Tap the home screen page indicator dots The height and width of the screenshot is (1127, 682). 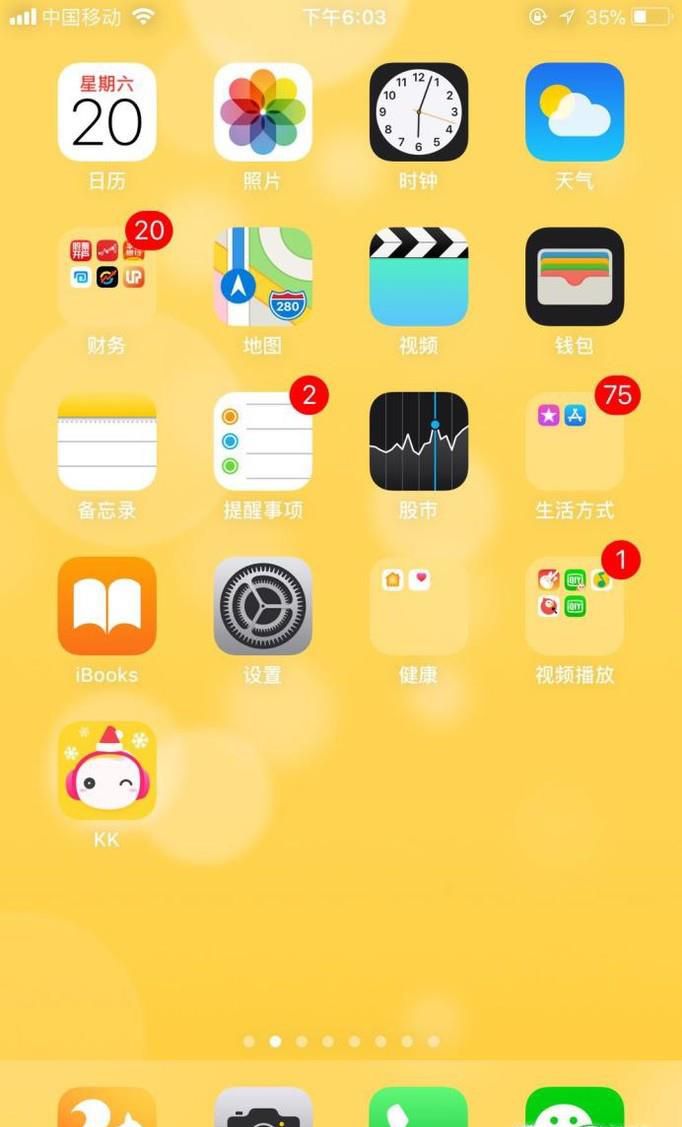point(341,1041)
